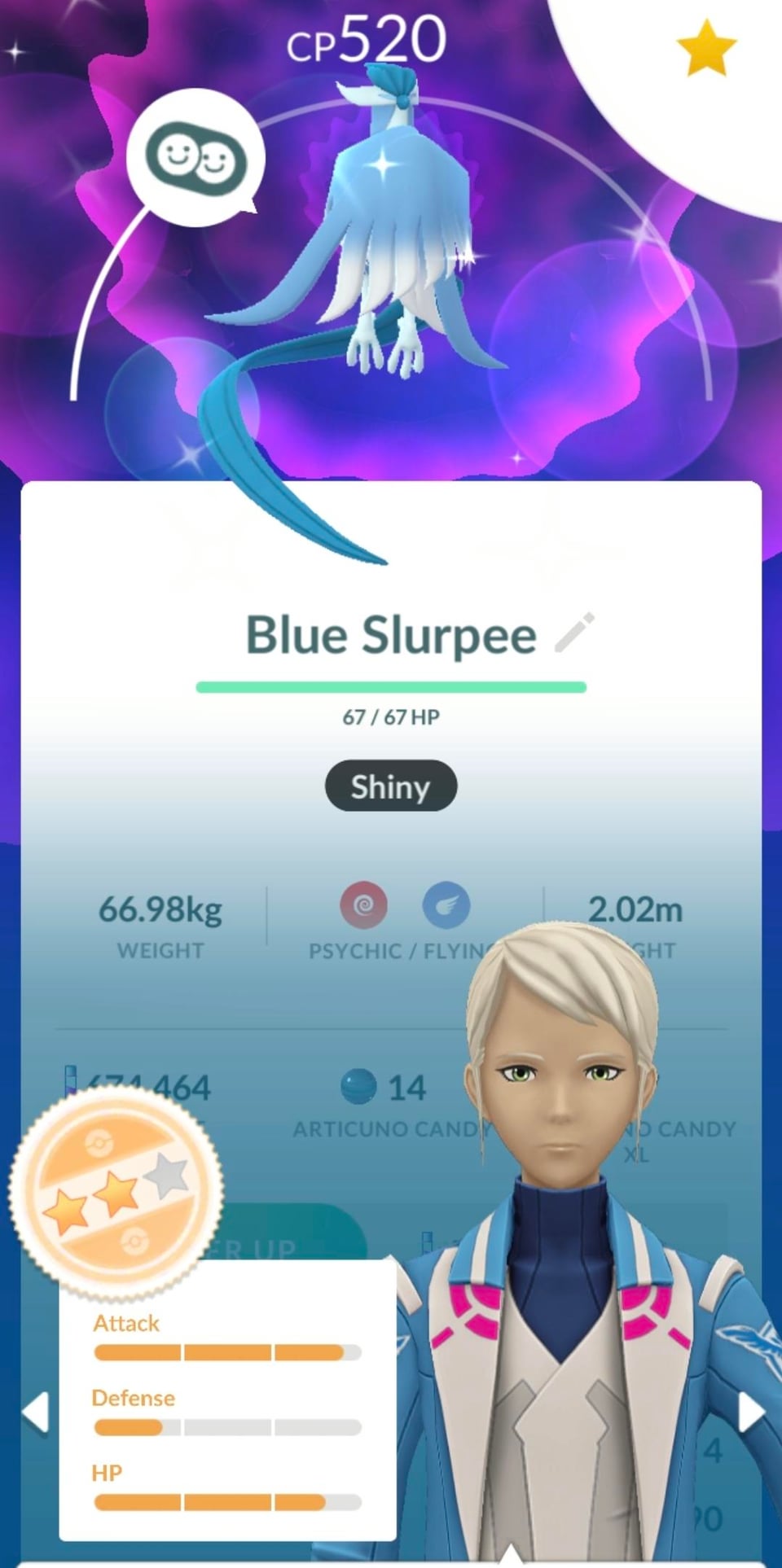
Task: Edit the Blue Slurpee nickname
Action: [x=574, y=633]
